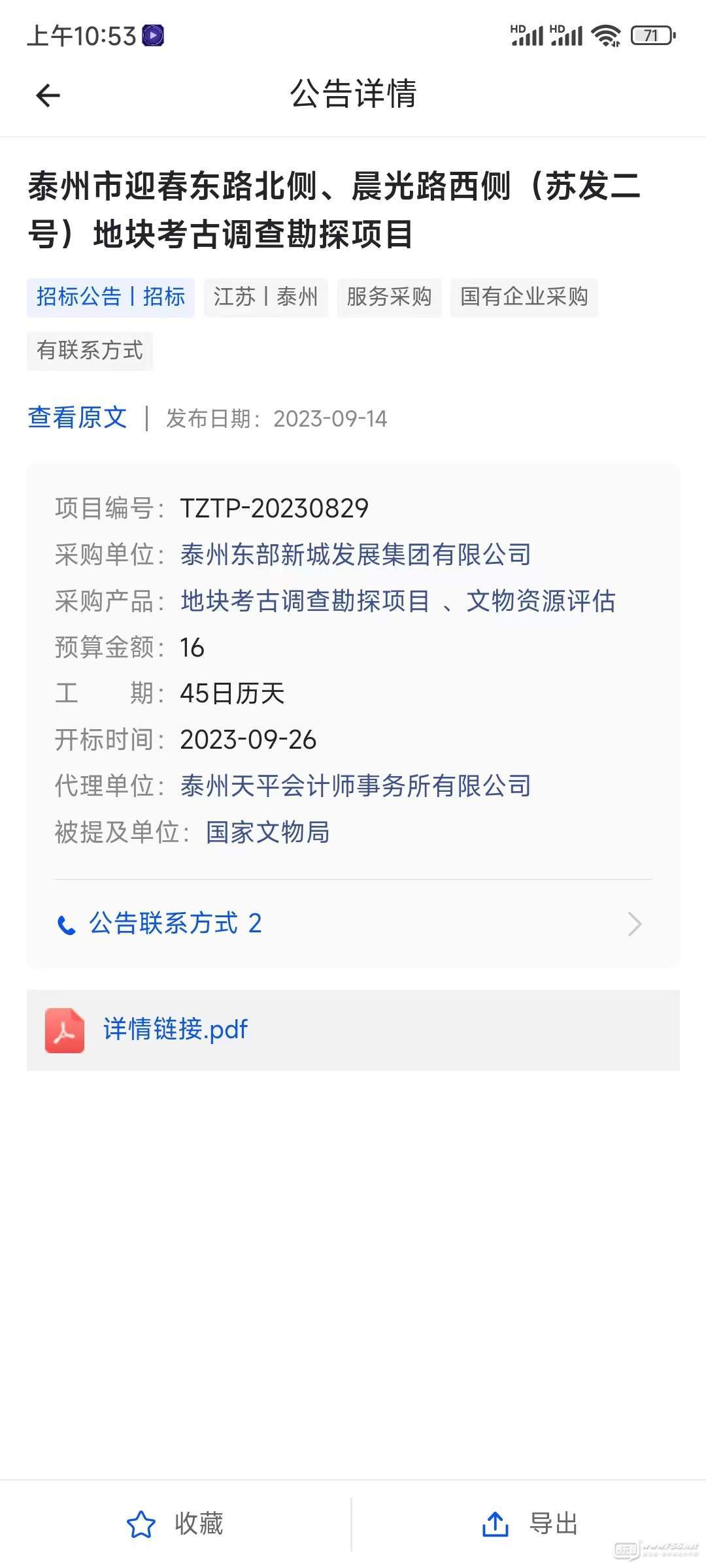Tap 导出 to export the announcement

[530, 1524]
